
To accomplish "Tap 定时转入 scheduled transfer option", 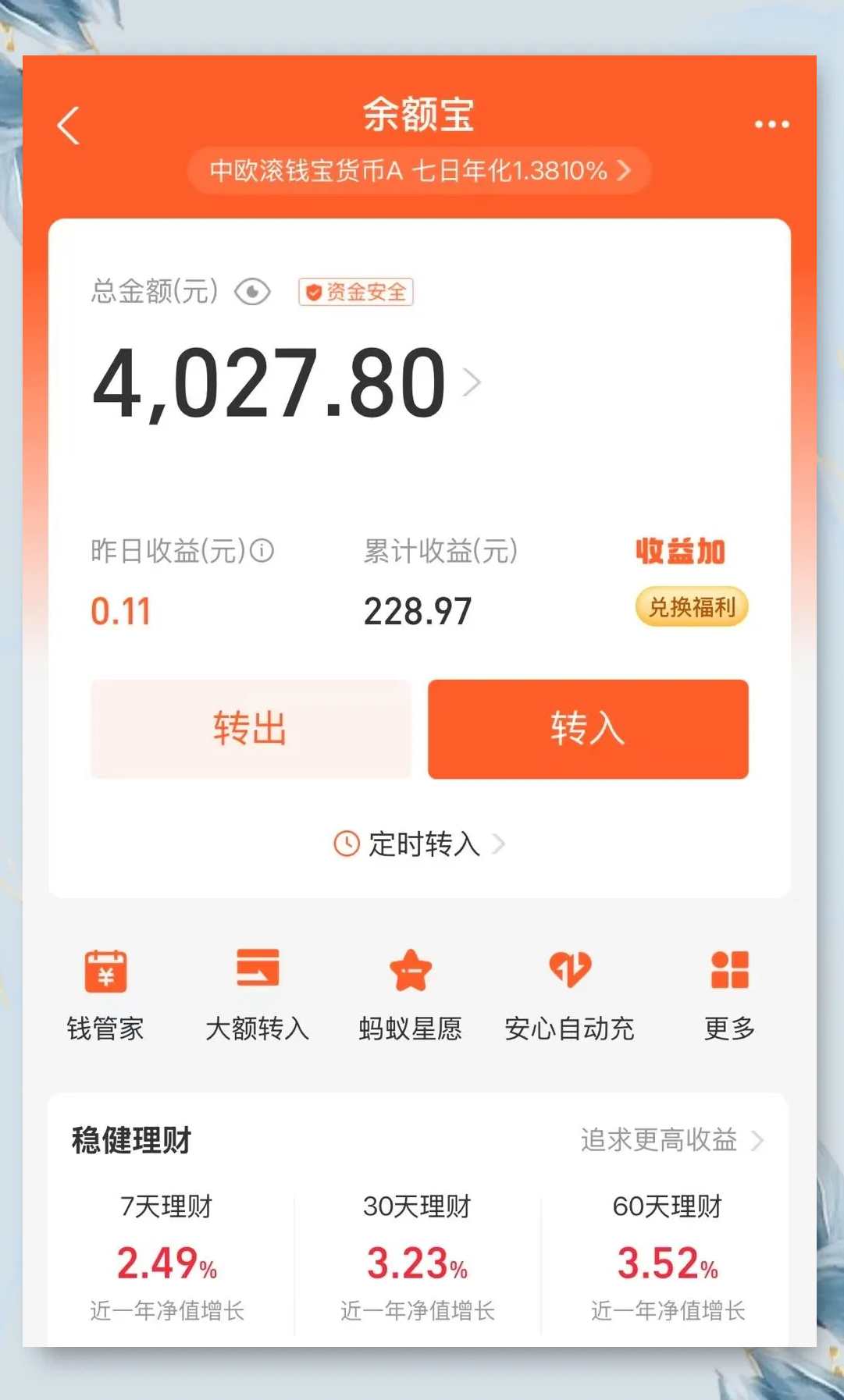I will (426, 844).
